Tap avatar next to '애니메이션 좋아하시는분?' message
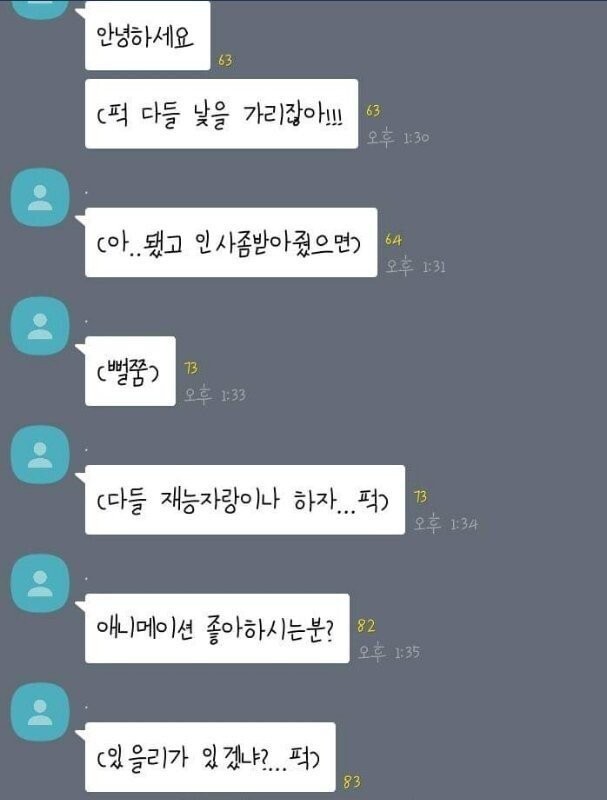This screenshot has width=607, height=800. click(x=40, y=583)
